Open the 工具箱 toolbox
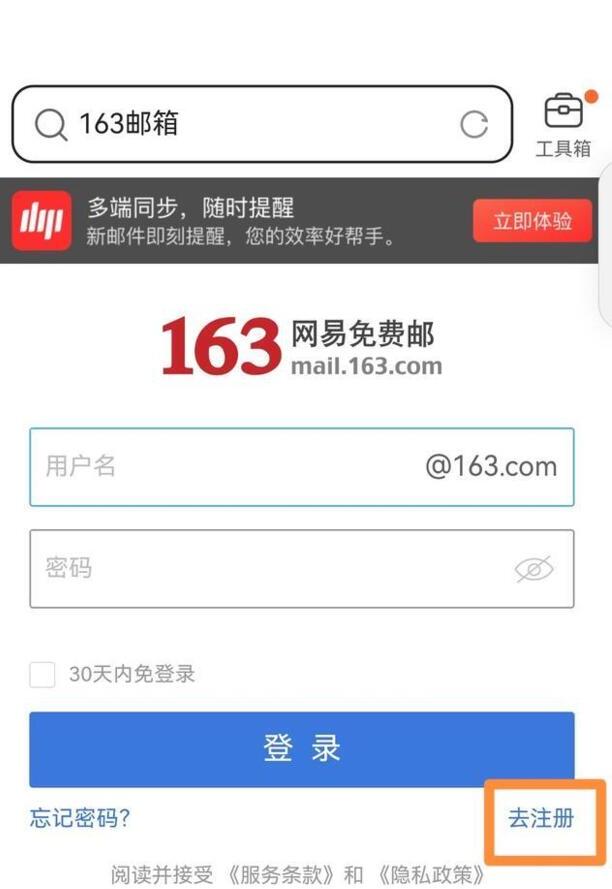The height and width of the screenshot is (889, 612). pos(563,124)
